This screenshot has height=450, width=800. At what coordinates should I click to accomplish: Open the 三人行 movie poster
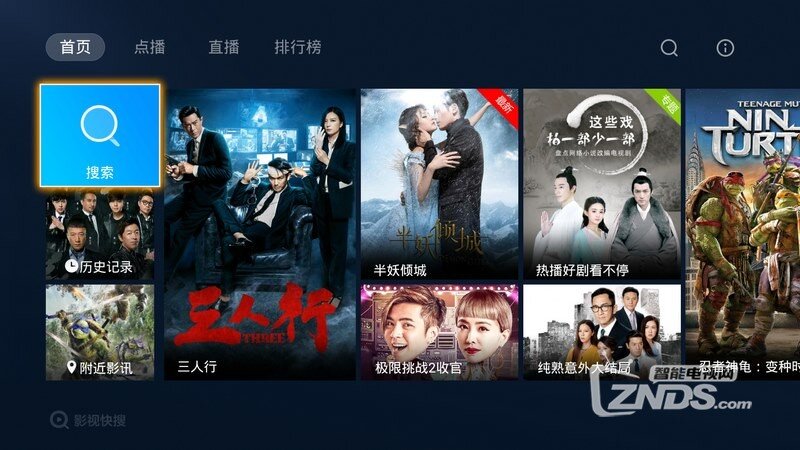[260, 235]
